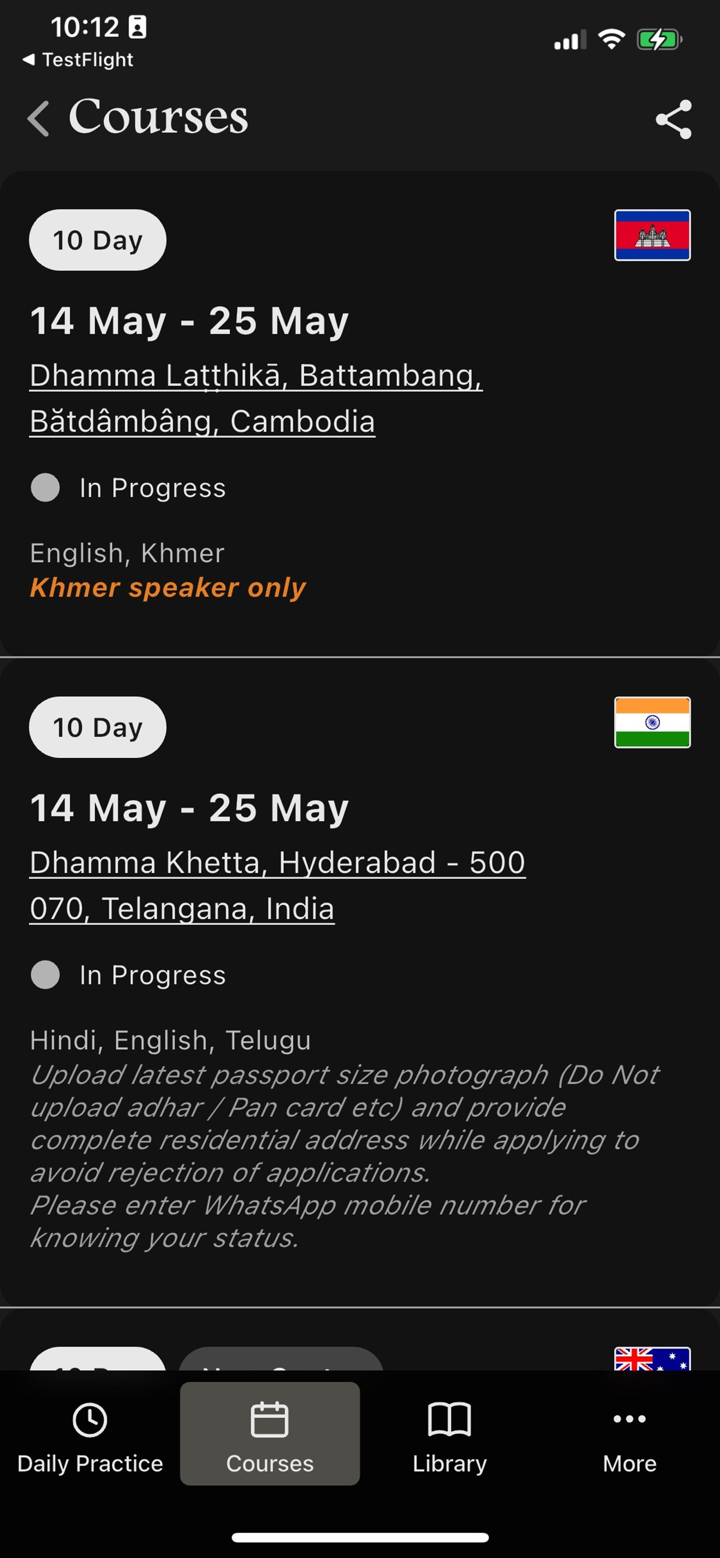This screenshot has width=720, height=1558.
Task: Tap the 10 Day pill on the India course
Action: coord(97,727)
